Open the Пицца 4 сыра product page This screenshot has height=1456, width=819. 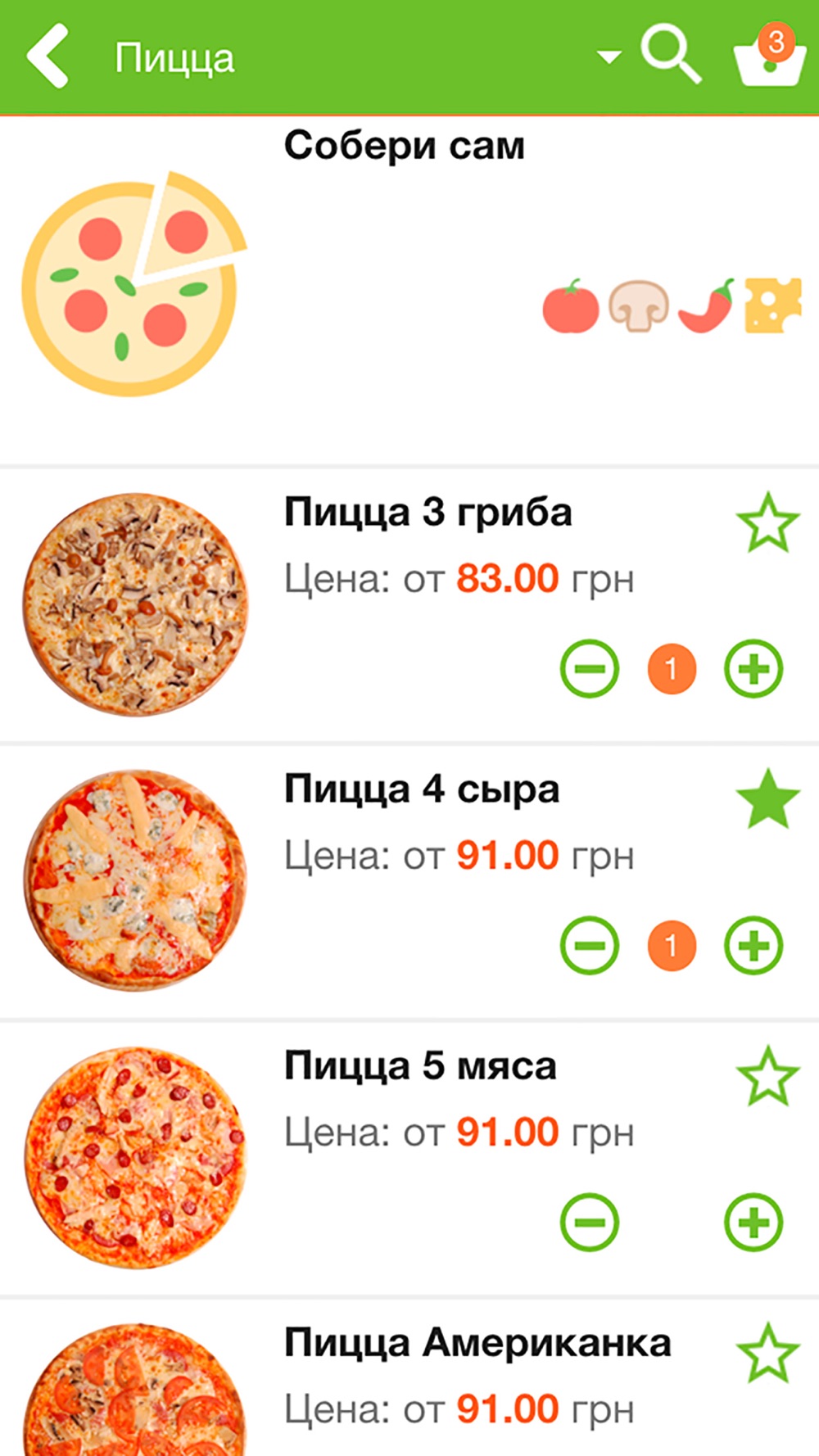[x=422, y=790]
